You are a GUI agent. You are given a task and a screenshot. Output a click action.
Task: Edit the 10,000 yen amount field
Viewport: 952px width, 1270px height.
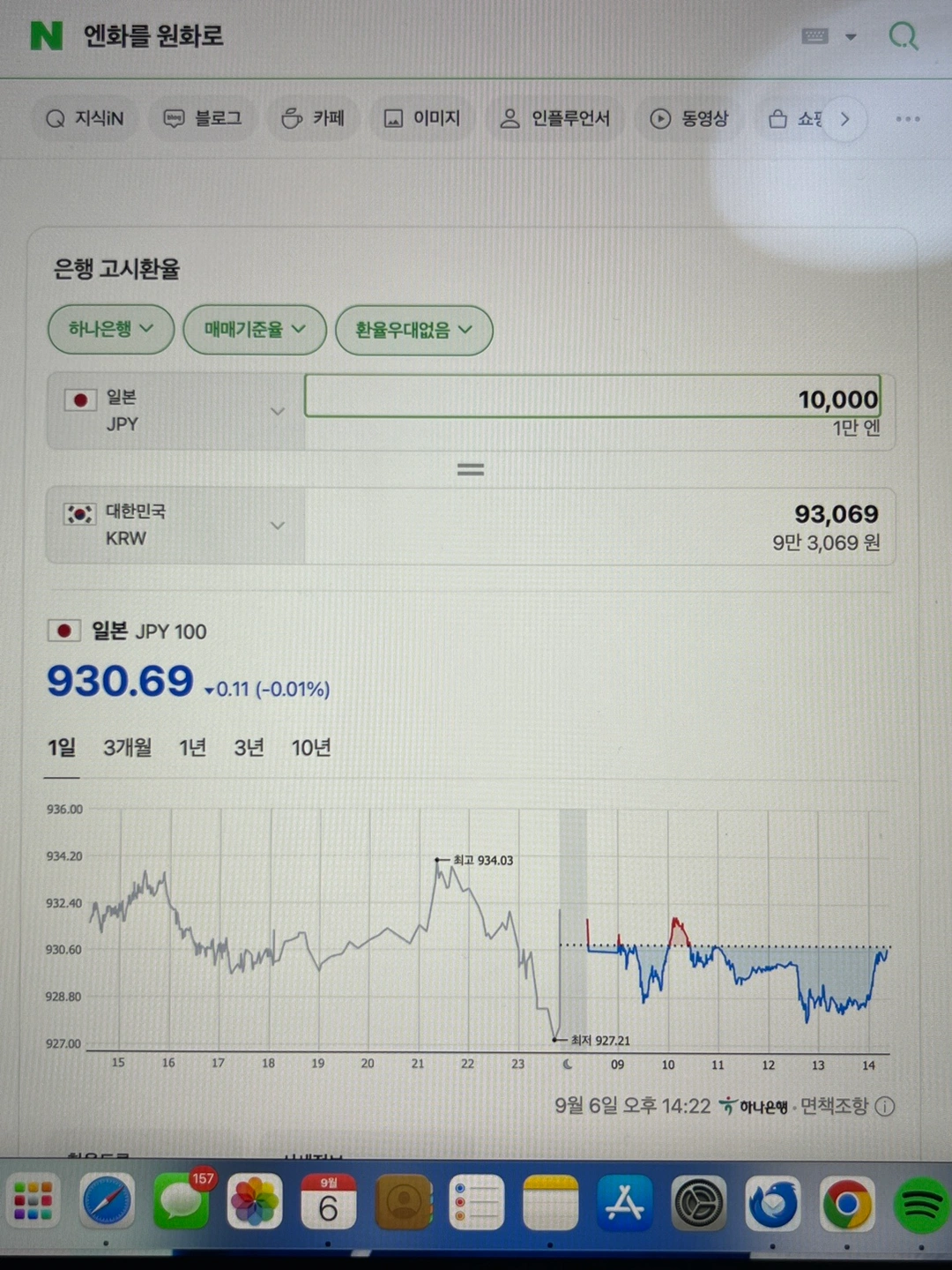[x=592, y=398]
